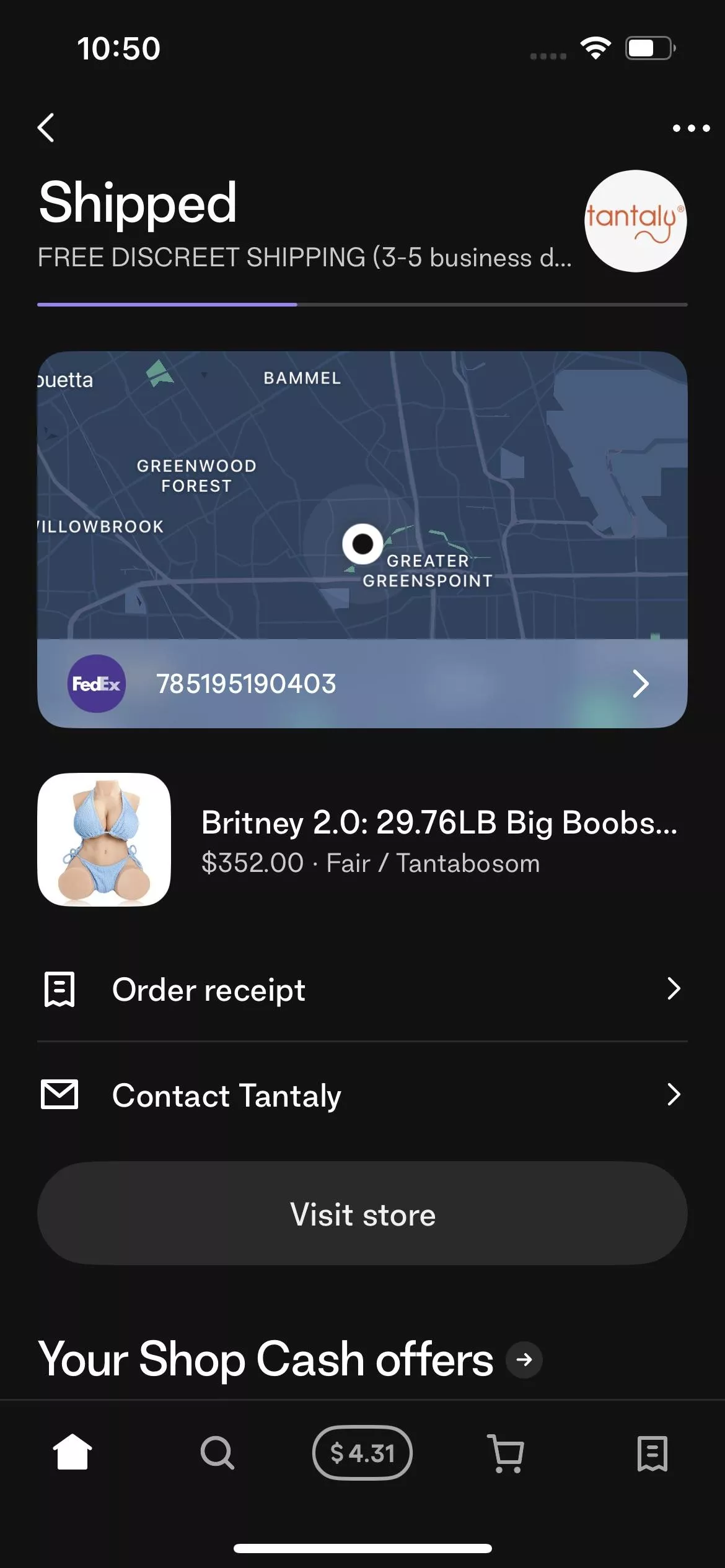View orders via the receipt icon in bottom bar

pyautogui.click(x=652, y=1452)
